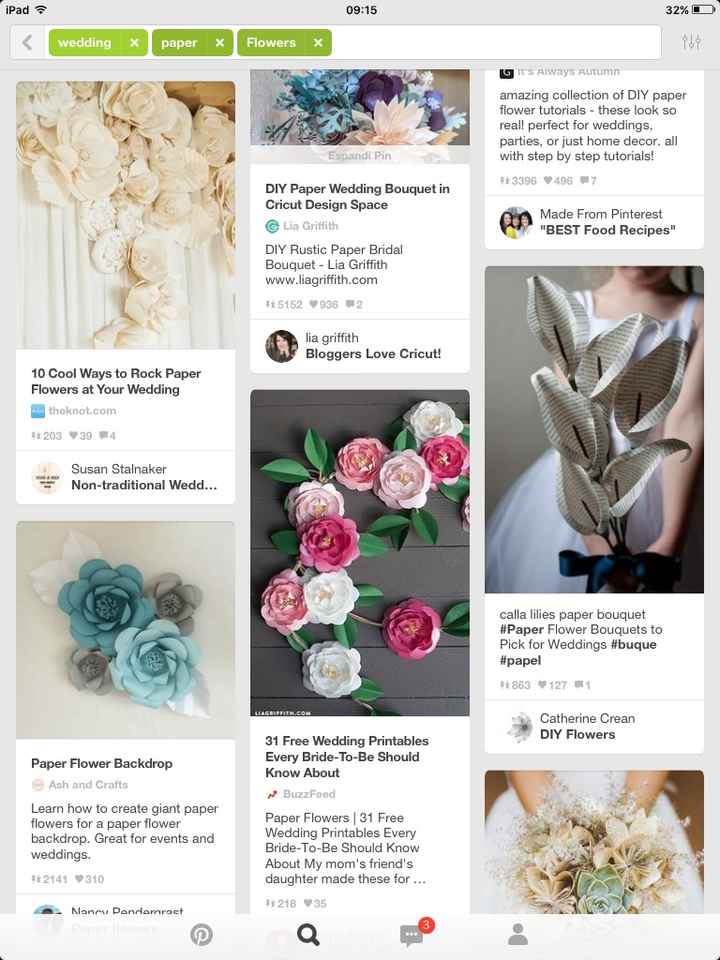Switch to the Search tab

click(x=308, y=935)
